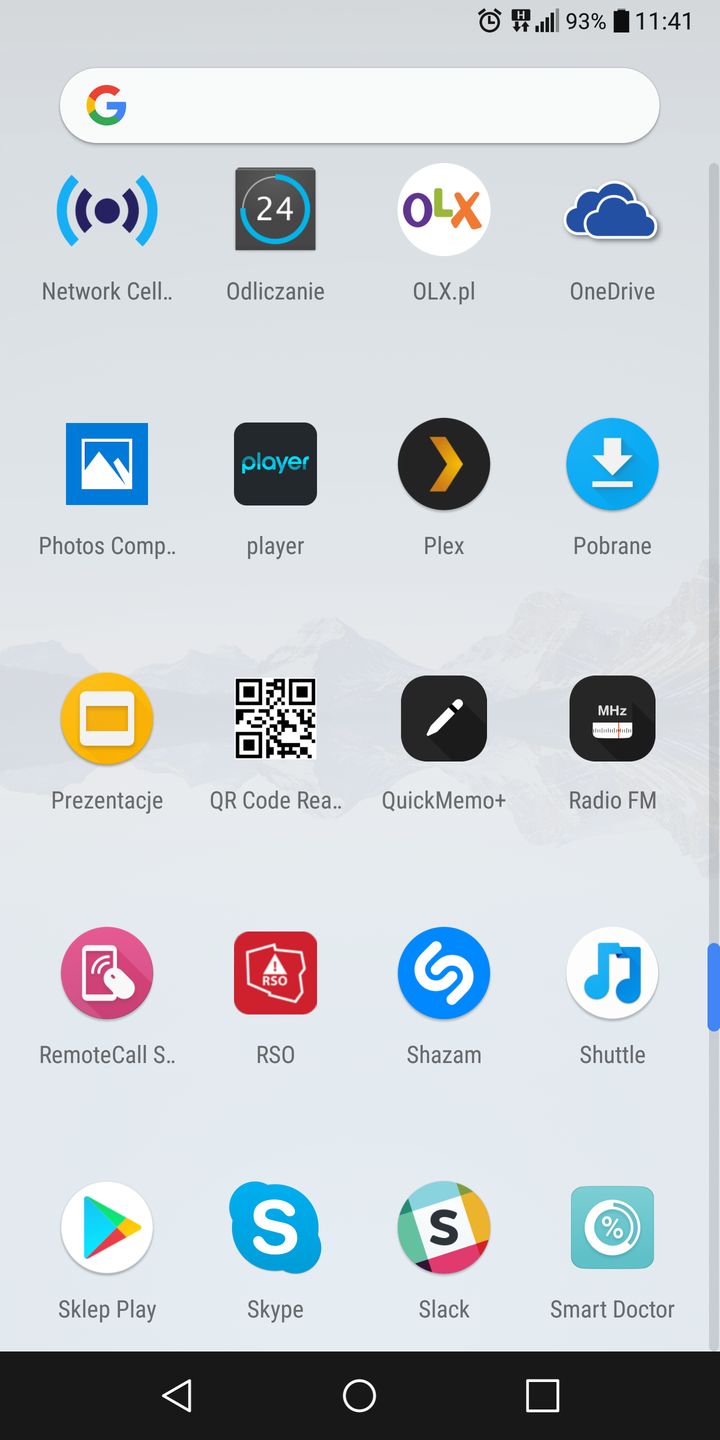Viewport: 720px width, 1440px height.
Task: Launch Skype
Action: 275,1228
